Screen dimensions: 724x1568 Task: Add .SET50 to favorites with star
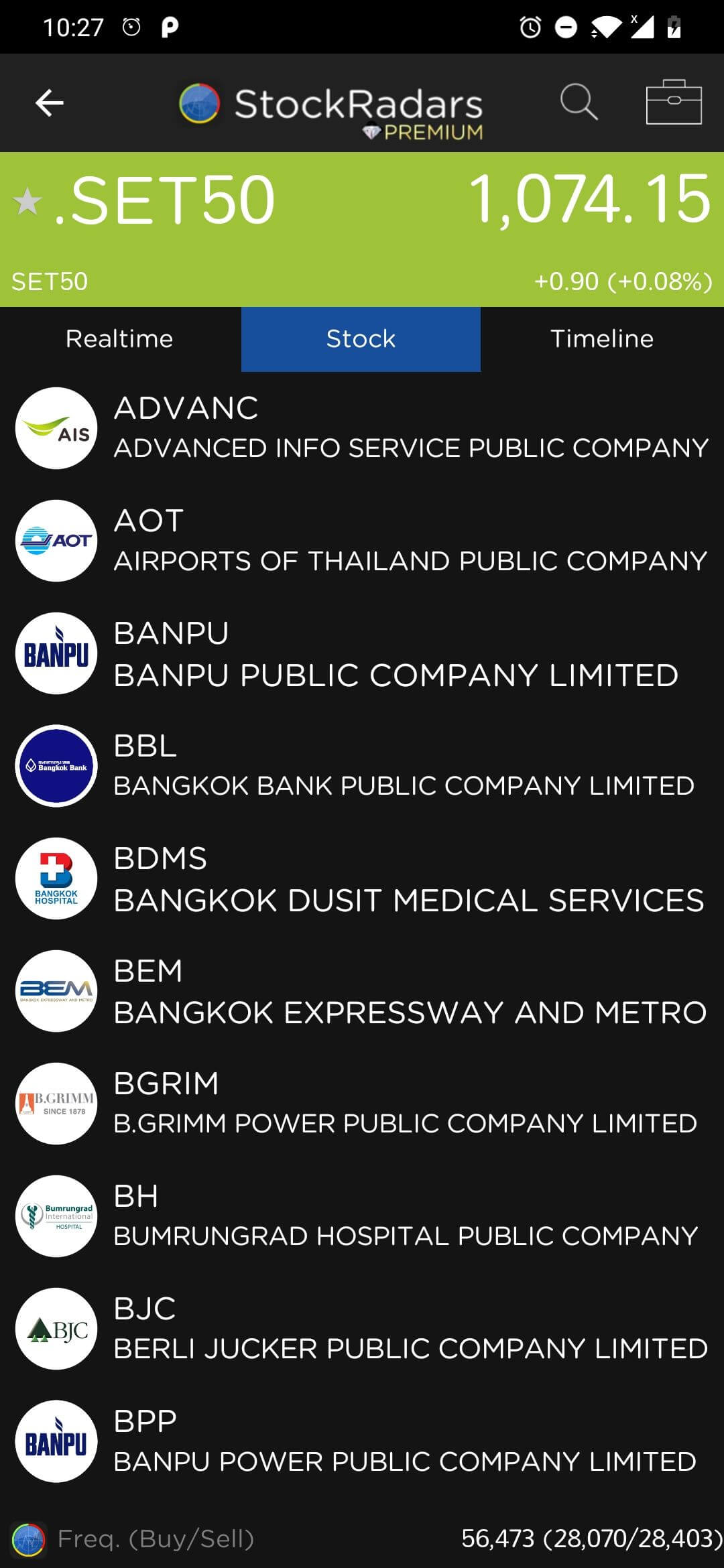coord(27,202)
